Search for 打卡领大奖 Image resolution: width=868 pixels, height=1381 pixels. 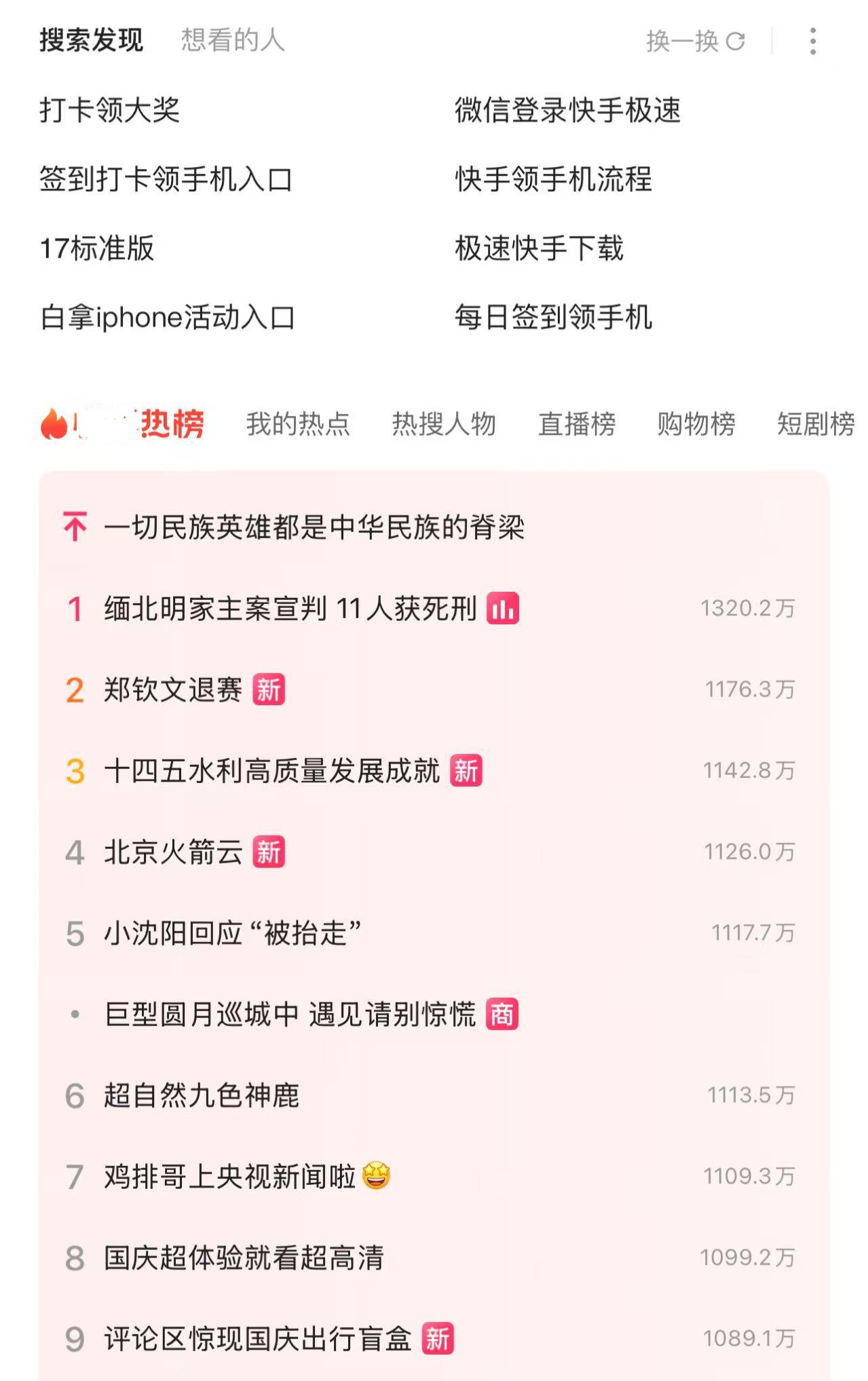point(110,110)
